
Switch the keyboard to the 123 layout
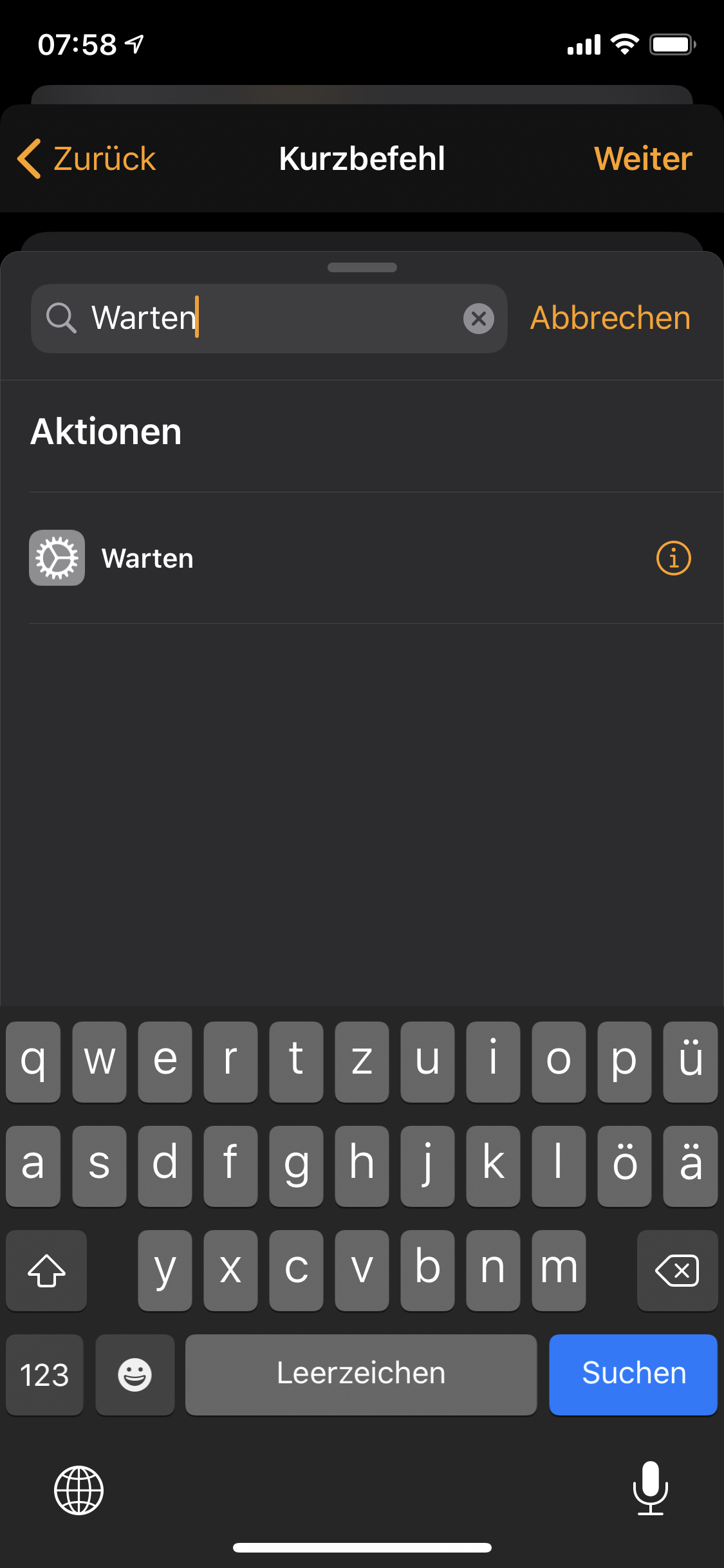point(44,1375)
